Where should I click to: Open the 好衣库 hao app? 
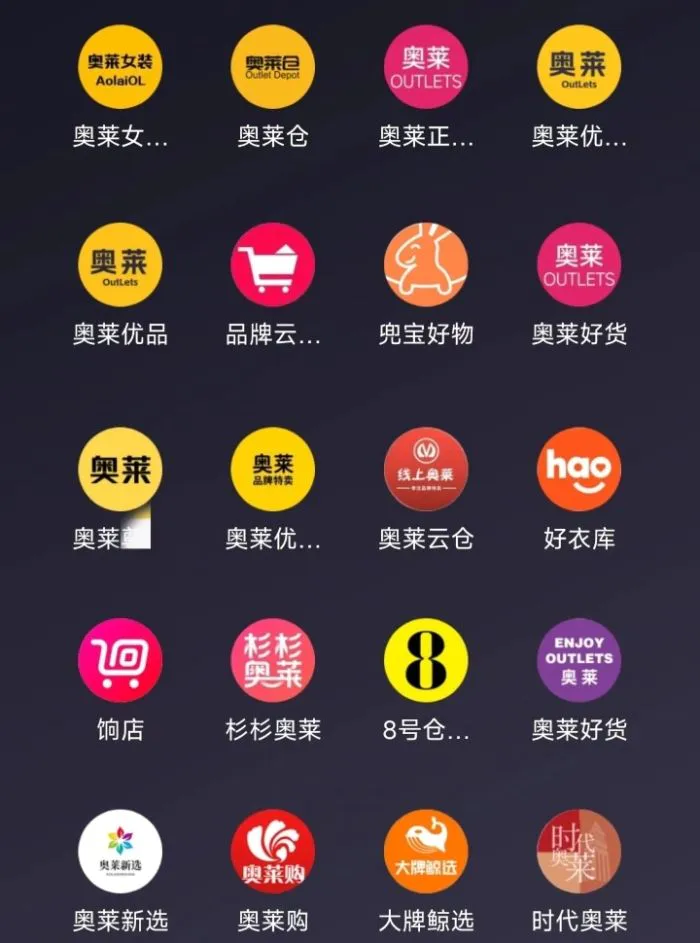click(x=579, y=469)
